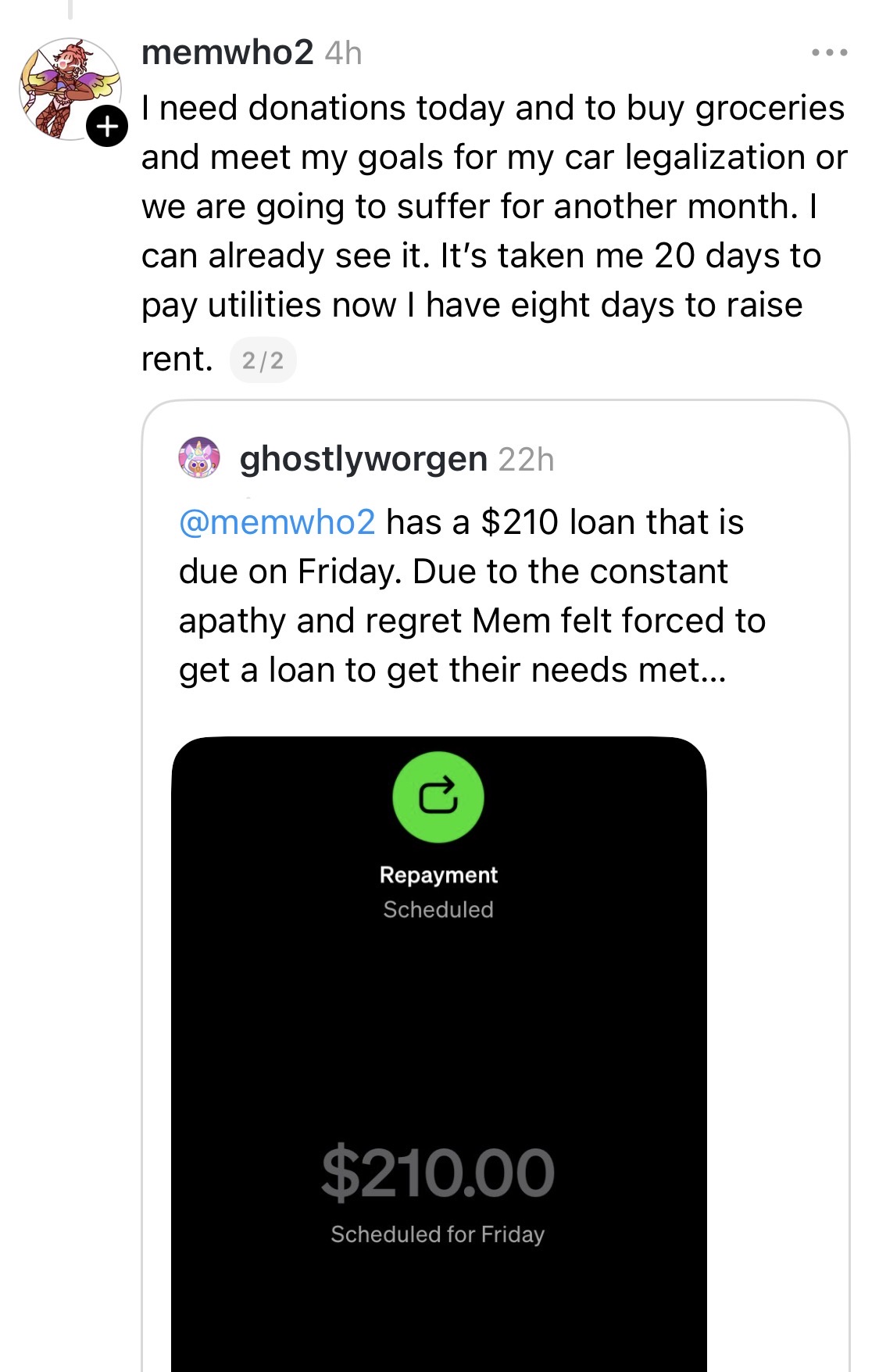This screenshot has width=879, height=1372.
Task: Open the quoted ghostlyworgen post
Action: point(495,885)
